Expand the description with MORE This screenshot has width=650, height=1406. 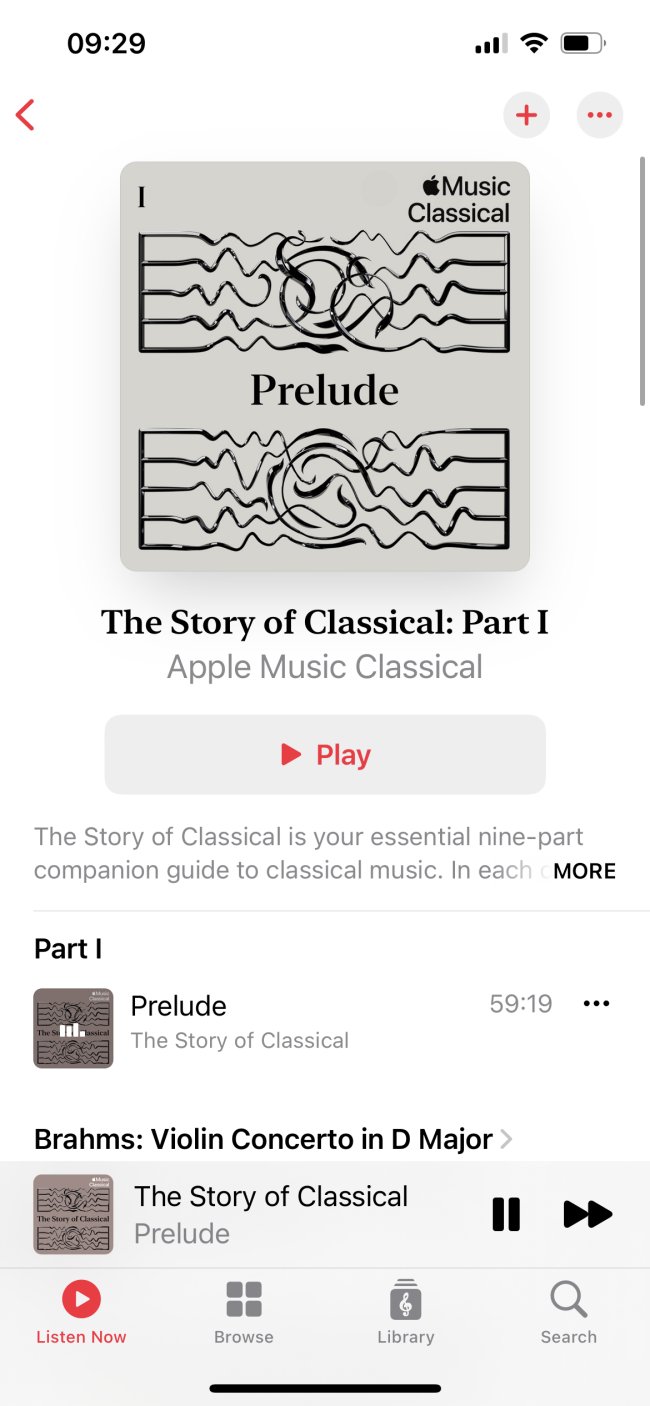click(584, 870)
